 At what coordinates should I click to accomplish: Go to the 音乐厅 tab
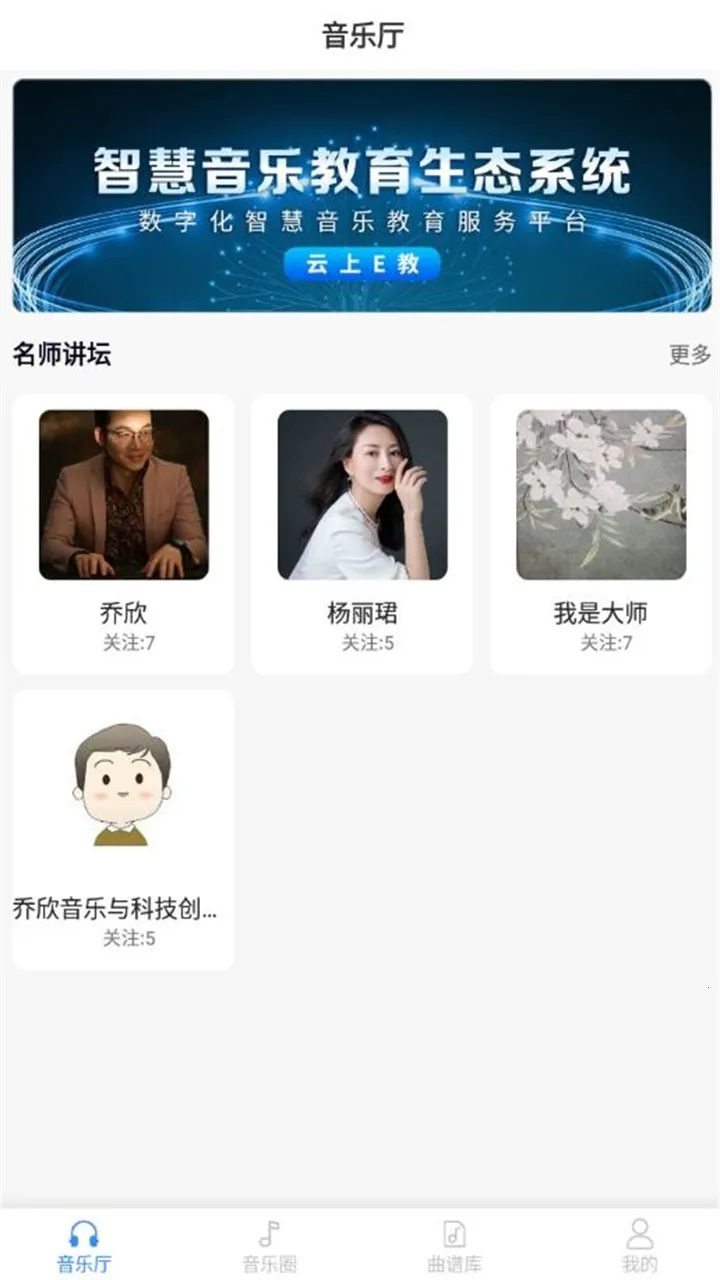(x=84, y=1246)
